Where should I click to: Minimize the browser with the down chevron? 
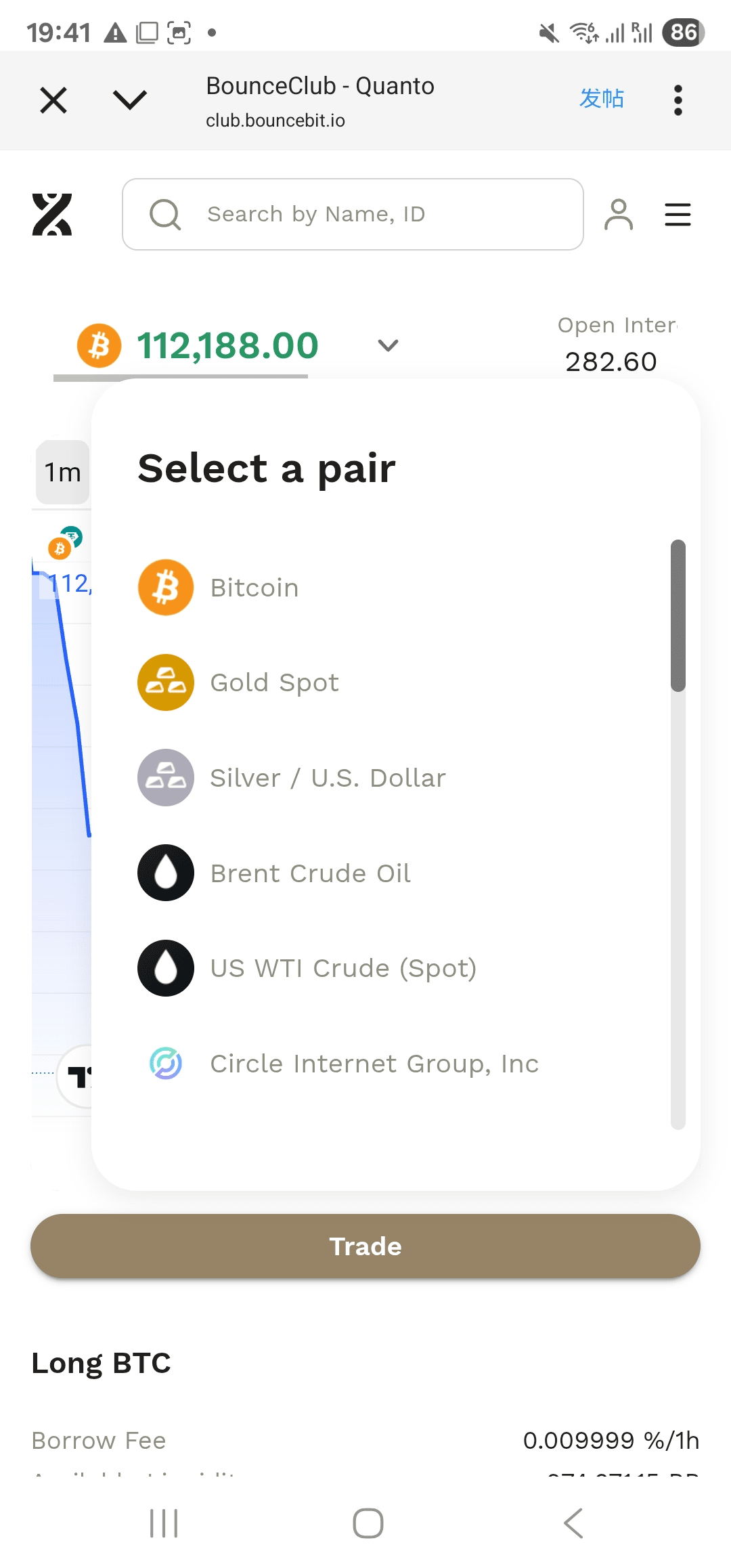(129, 100)
